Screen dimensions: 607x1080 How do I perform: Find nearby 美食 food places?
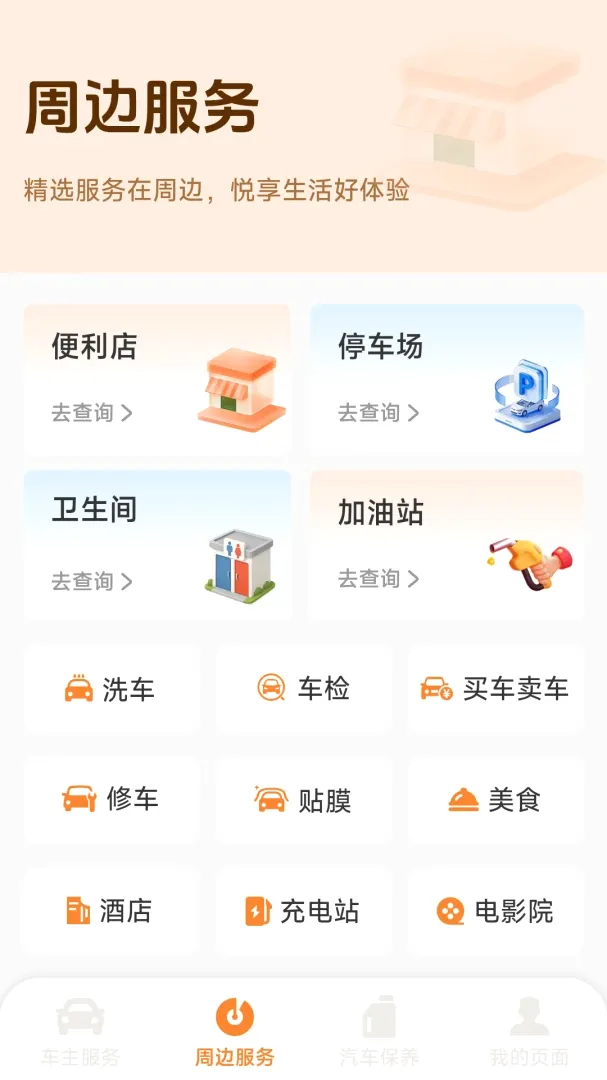(x=495, y=800)
